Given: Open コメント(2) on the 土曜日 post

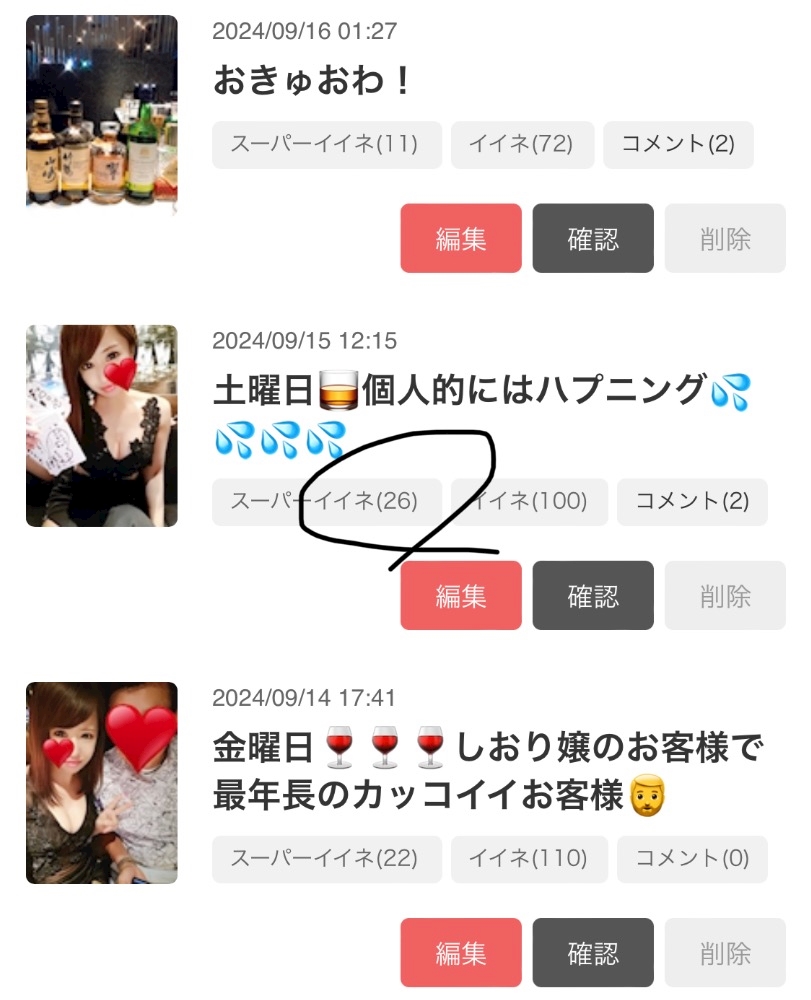Looking at the screenshot, I should pos(692,502).
